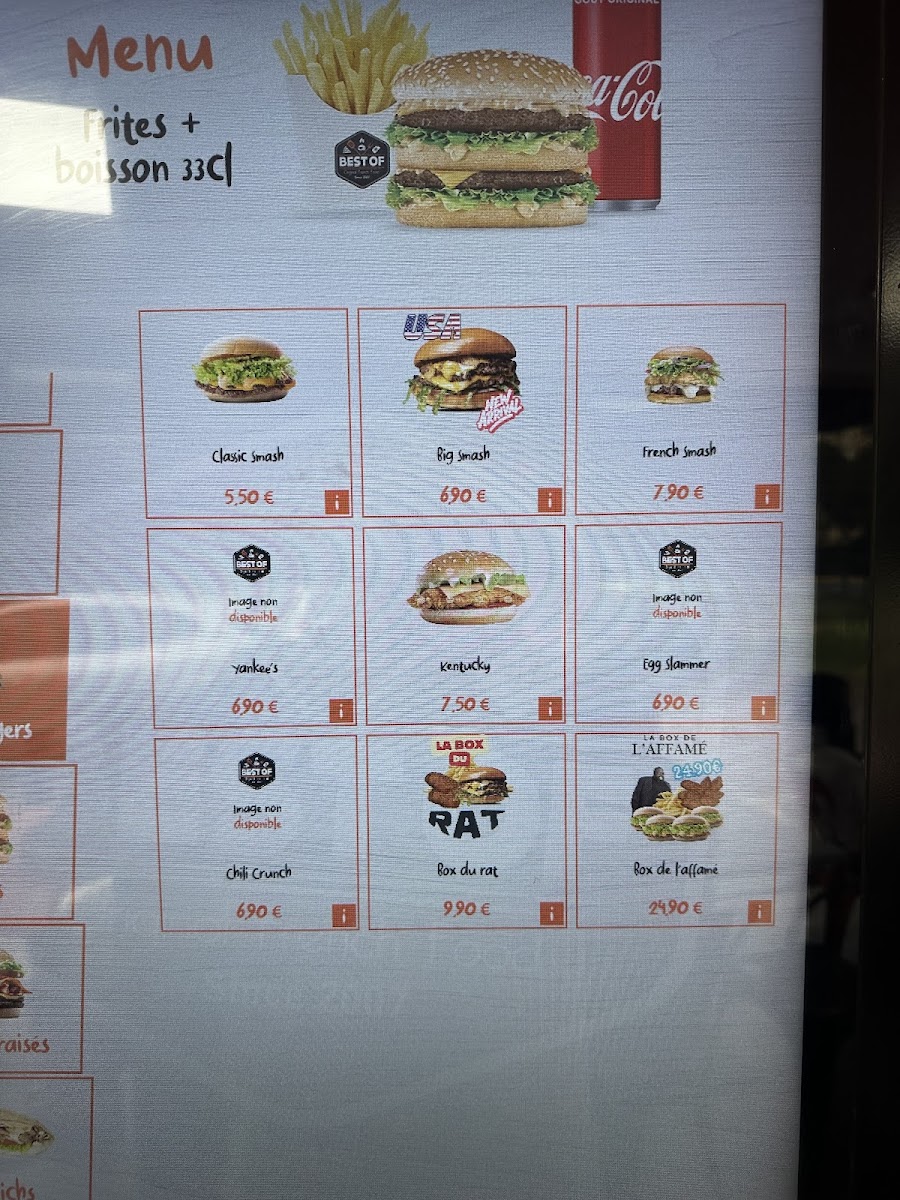The image size is (900, 1200).
Task: Show Chili Crunch info
Action: [343, 916]
